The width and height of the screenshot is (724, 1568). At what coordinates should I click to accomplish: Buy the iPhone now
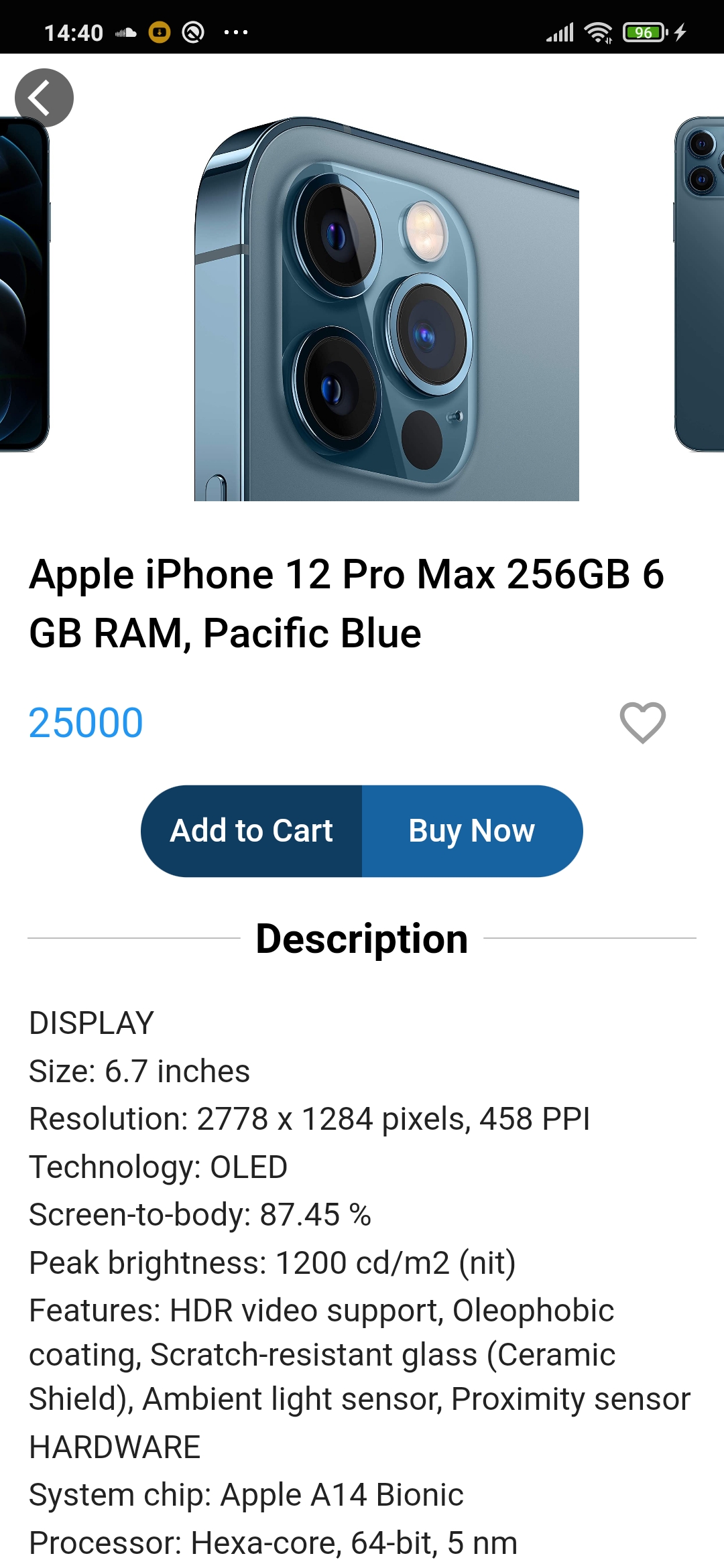472,831
